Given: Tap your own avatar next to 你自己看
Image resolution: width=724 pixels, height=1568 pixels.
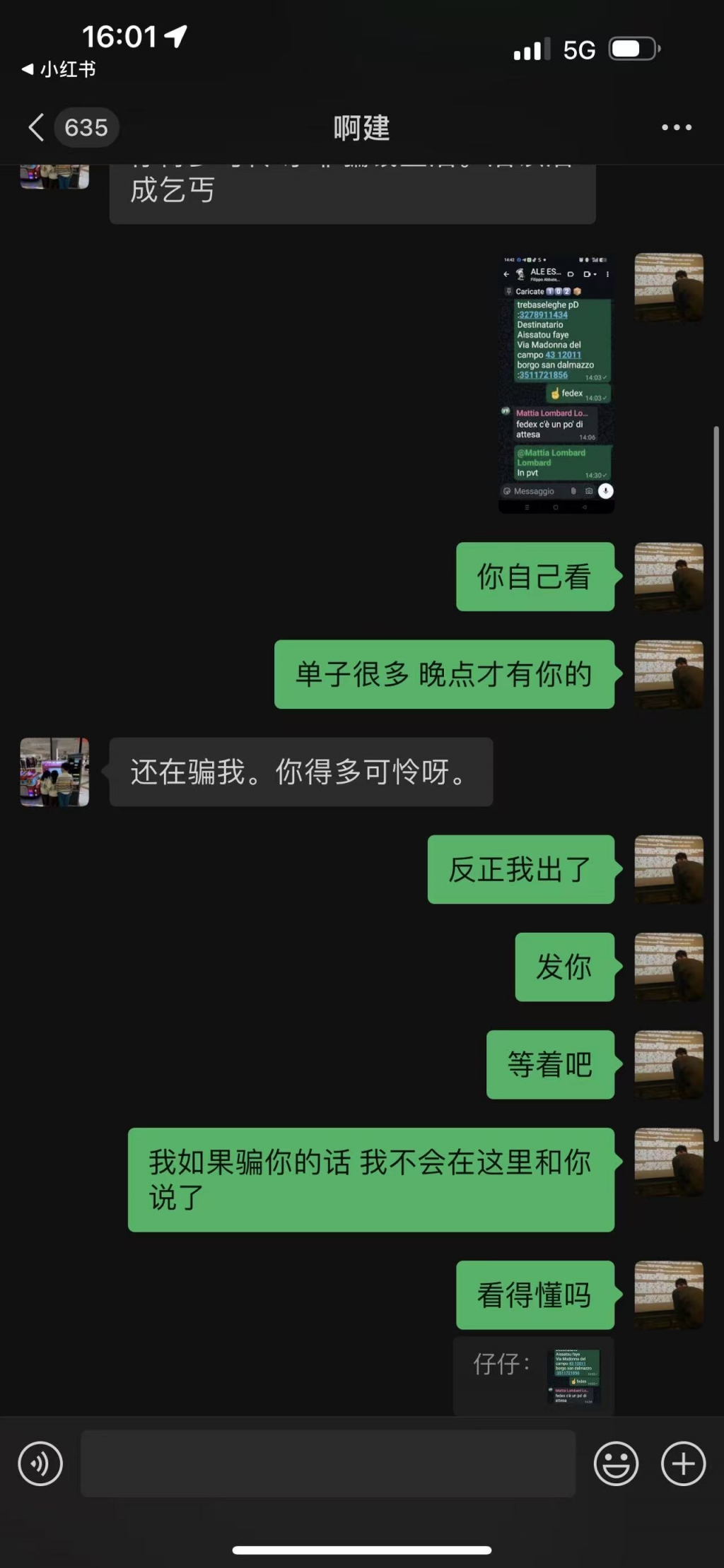Looking at the screenshot, I should pos(669,576).
